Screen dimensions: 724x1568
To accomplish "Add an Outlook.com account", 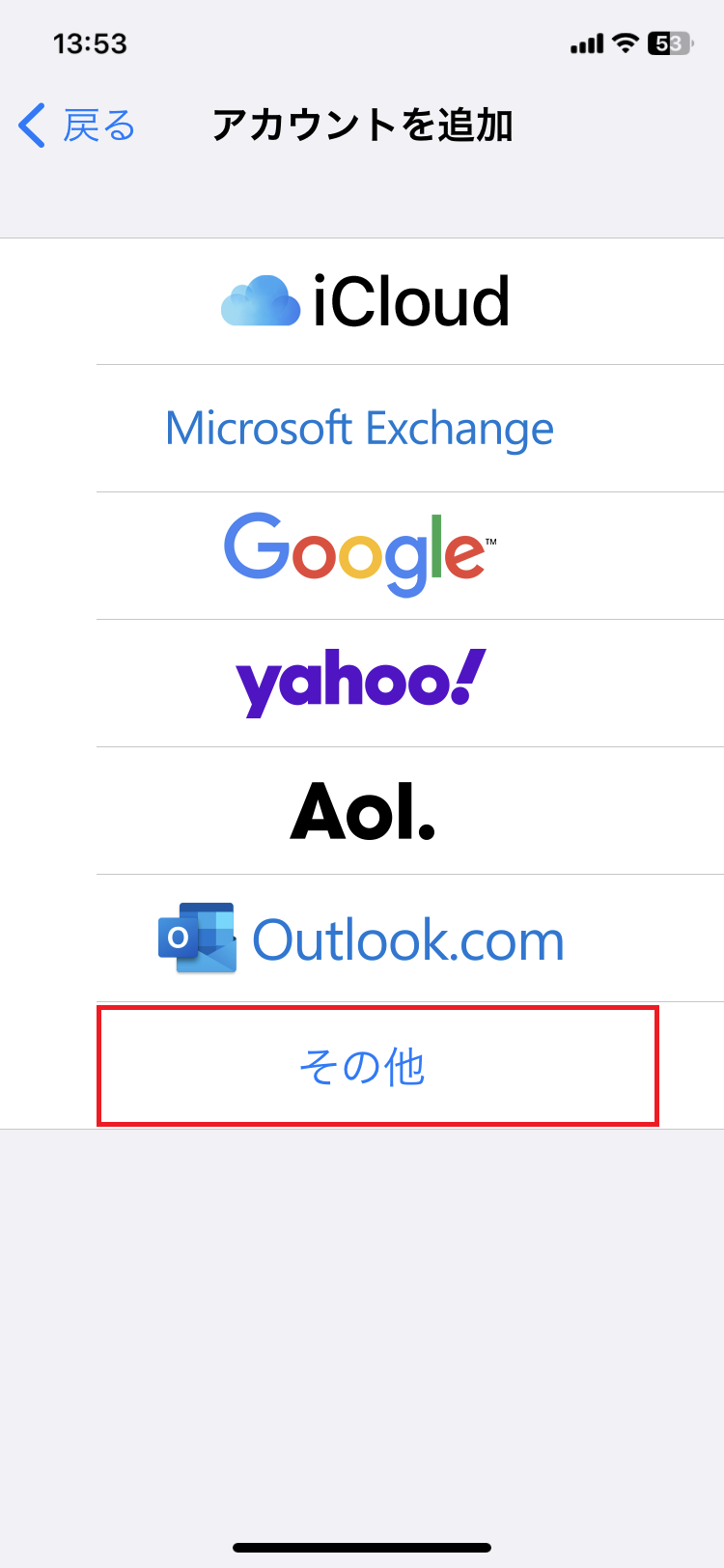I will tap(362, 938).
